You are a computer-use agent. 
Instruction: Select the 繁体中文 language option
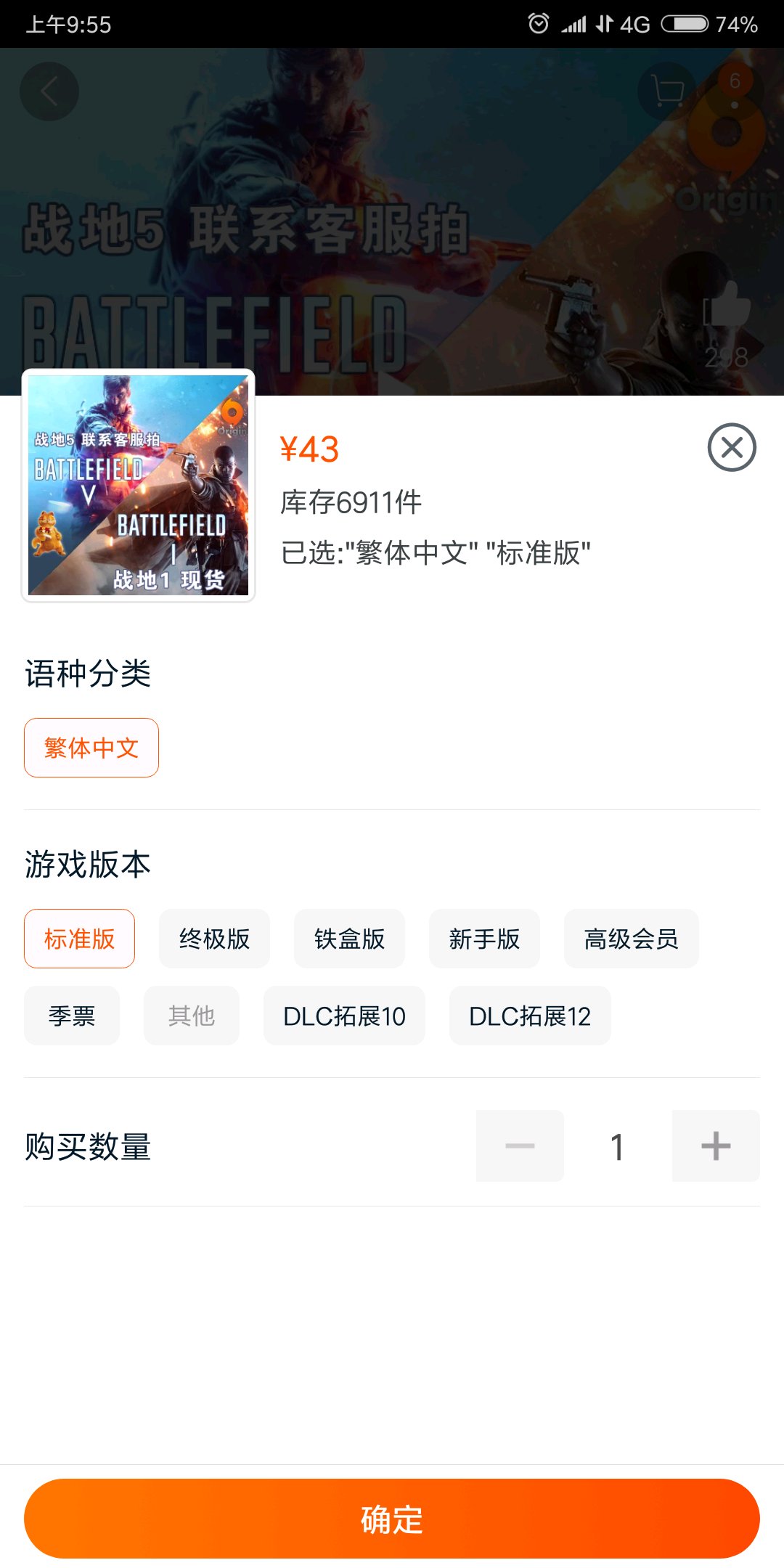point(91,748)
